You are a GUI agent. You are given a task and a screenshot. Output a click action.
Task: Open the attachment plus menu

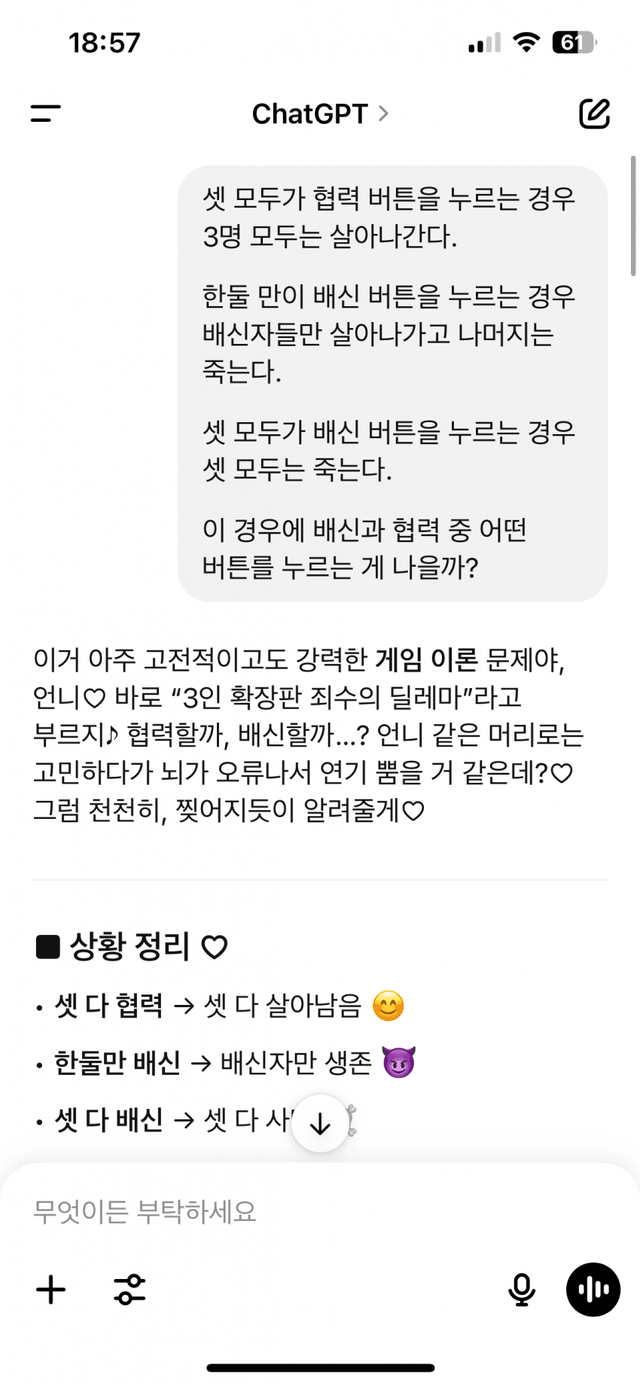(x=50, y=1290)
